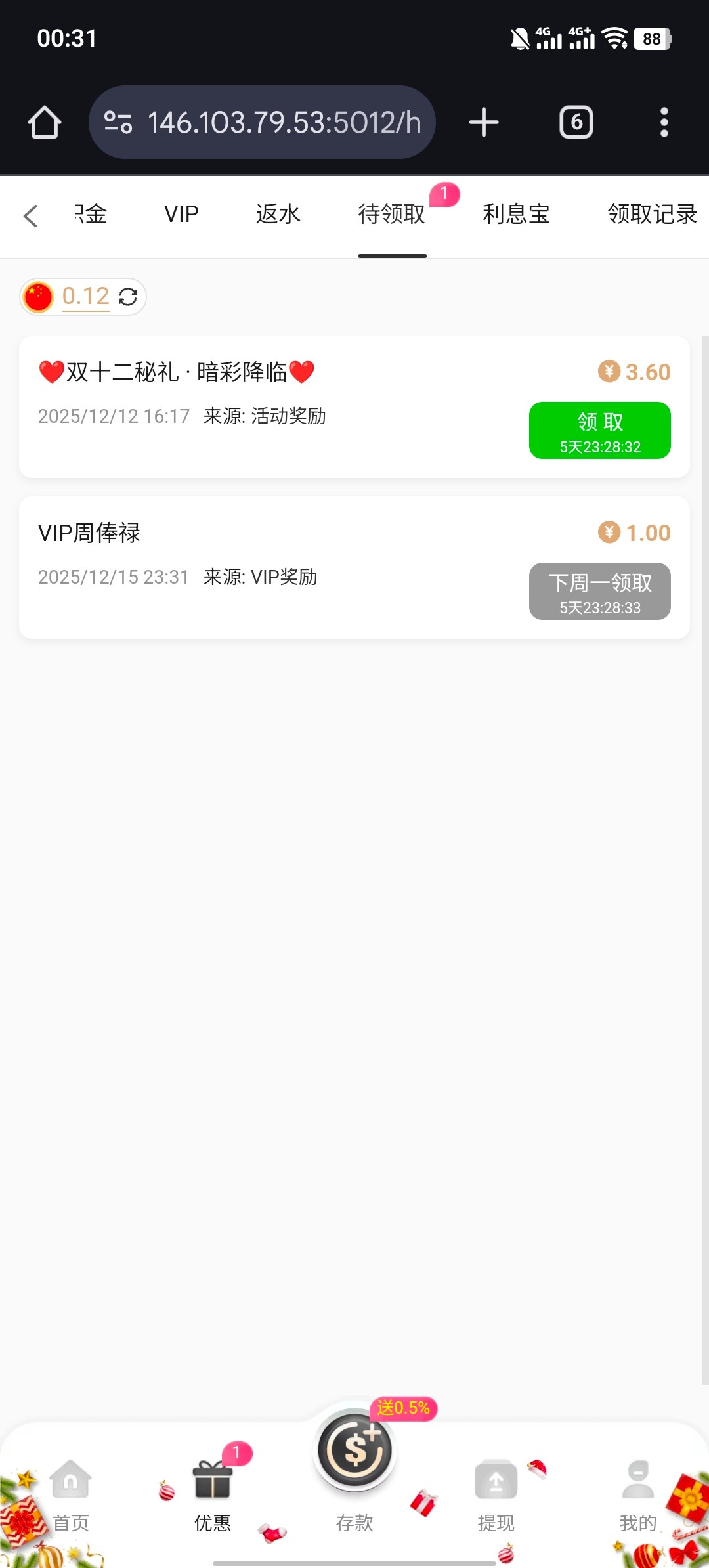Open a new browser tab

[x=484, y=123]
